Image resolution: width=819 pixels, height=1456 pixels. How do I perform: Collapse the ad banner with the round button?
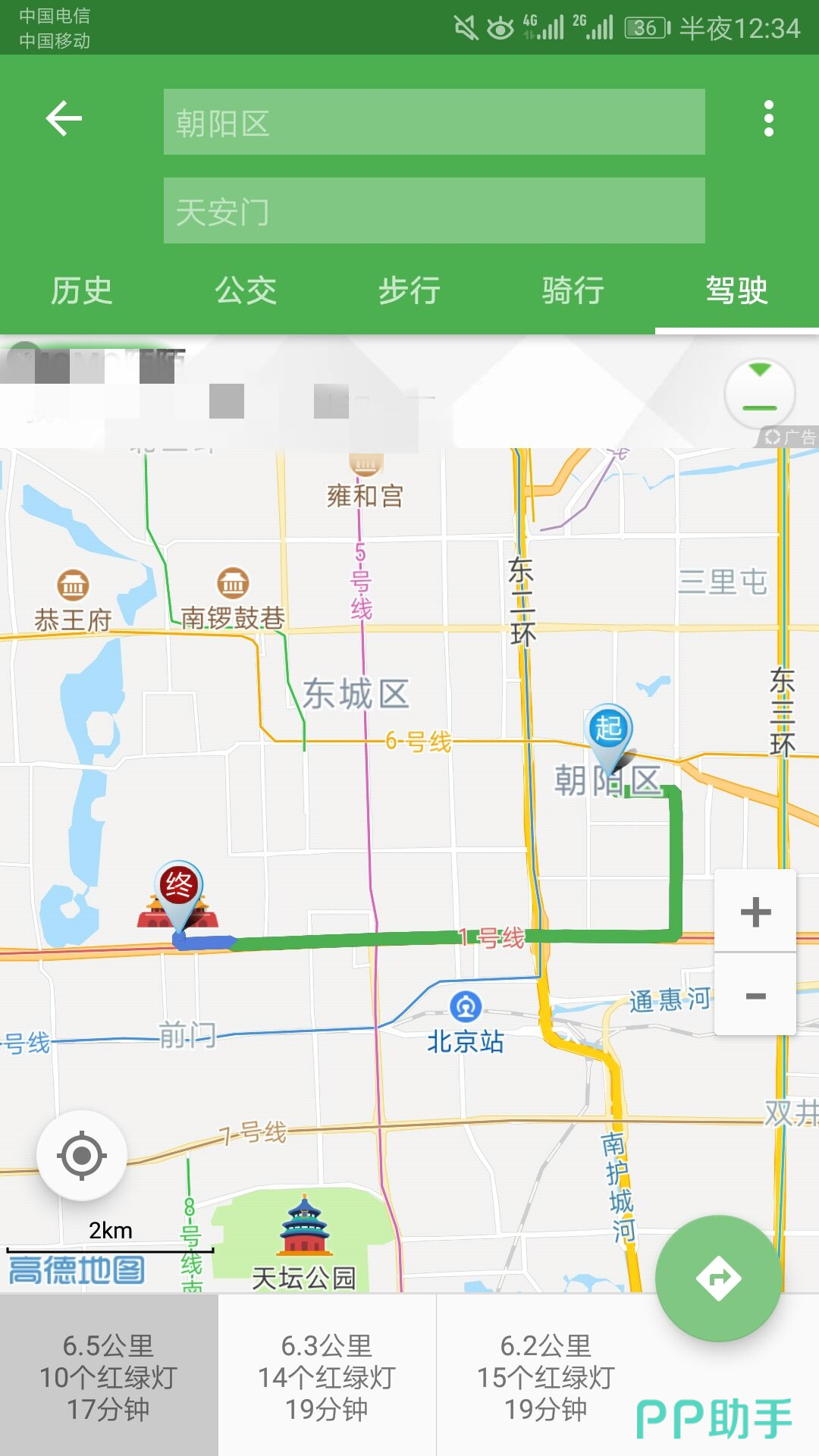tap(759, 393)
